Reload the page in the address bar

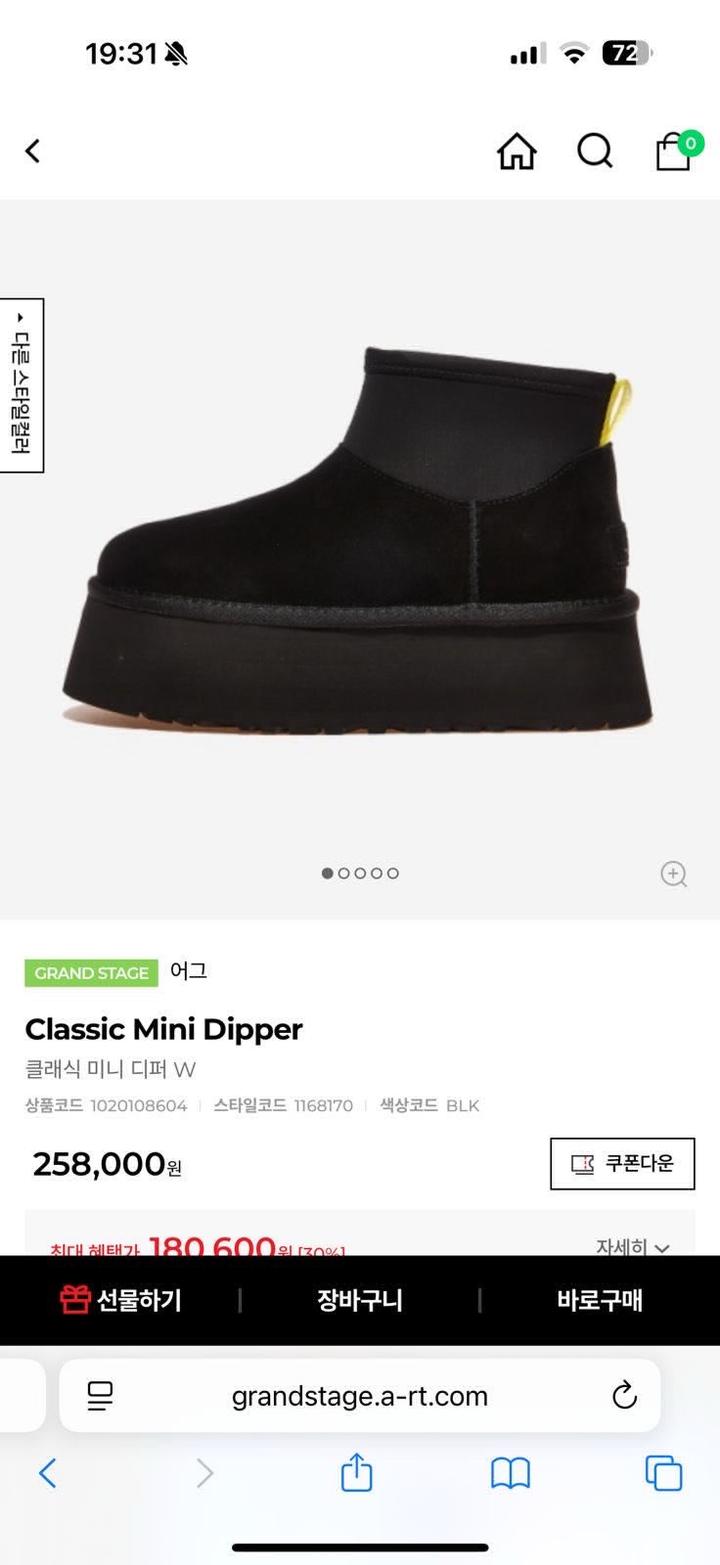click(x=625, y=1395)
